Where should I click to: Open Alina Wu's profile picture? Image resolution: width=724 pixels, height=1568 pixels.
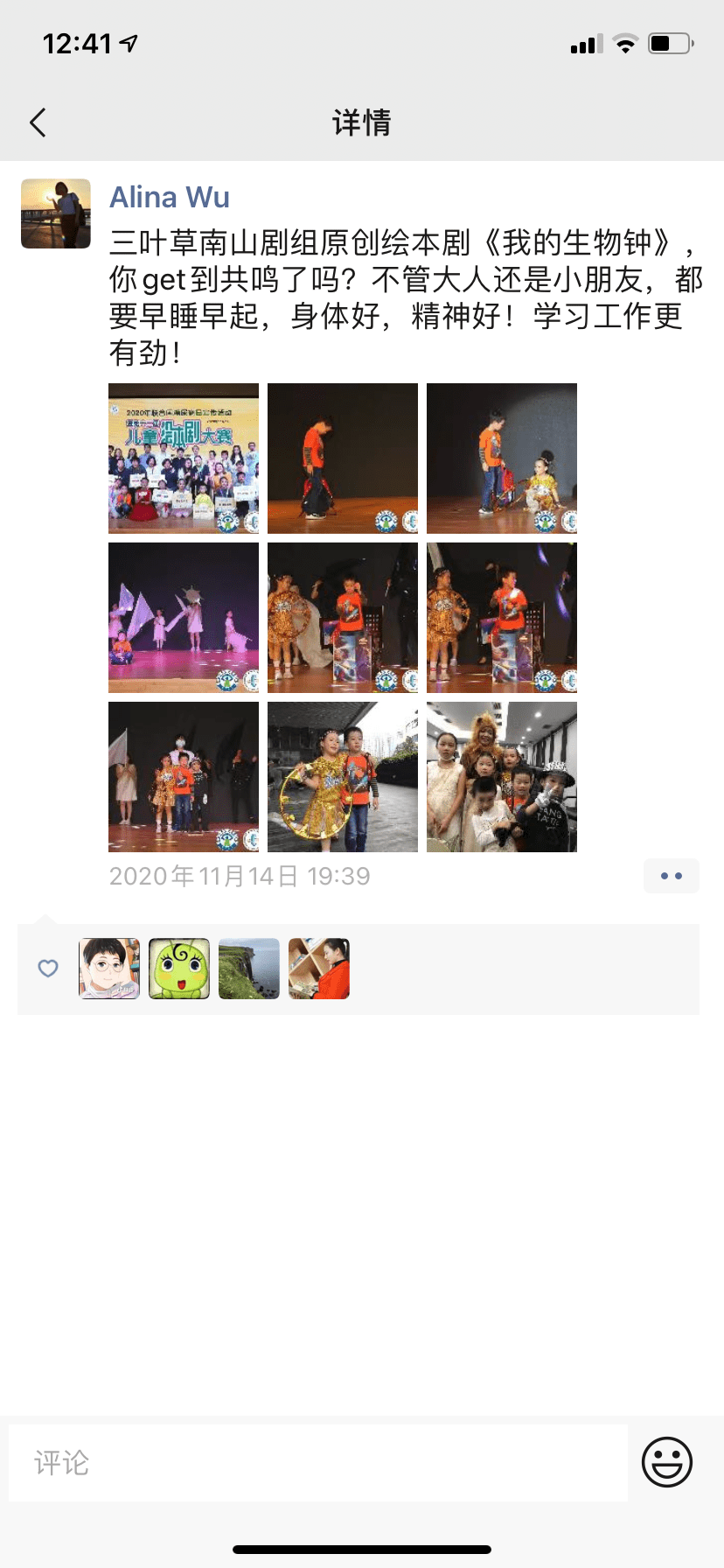(56, 213)
